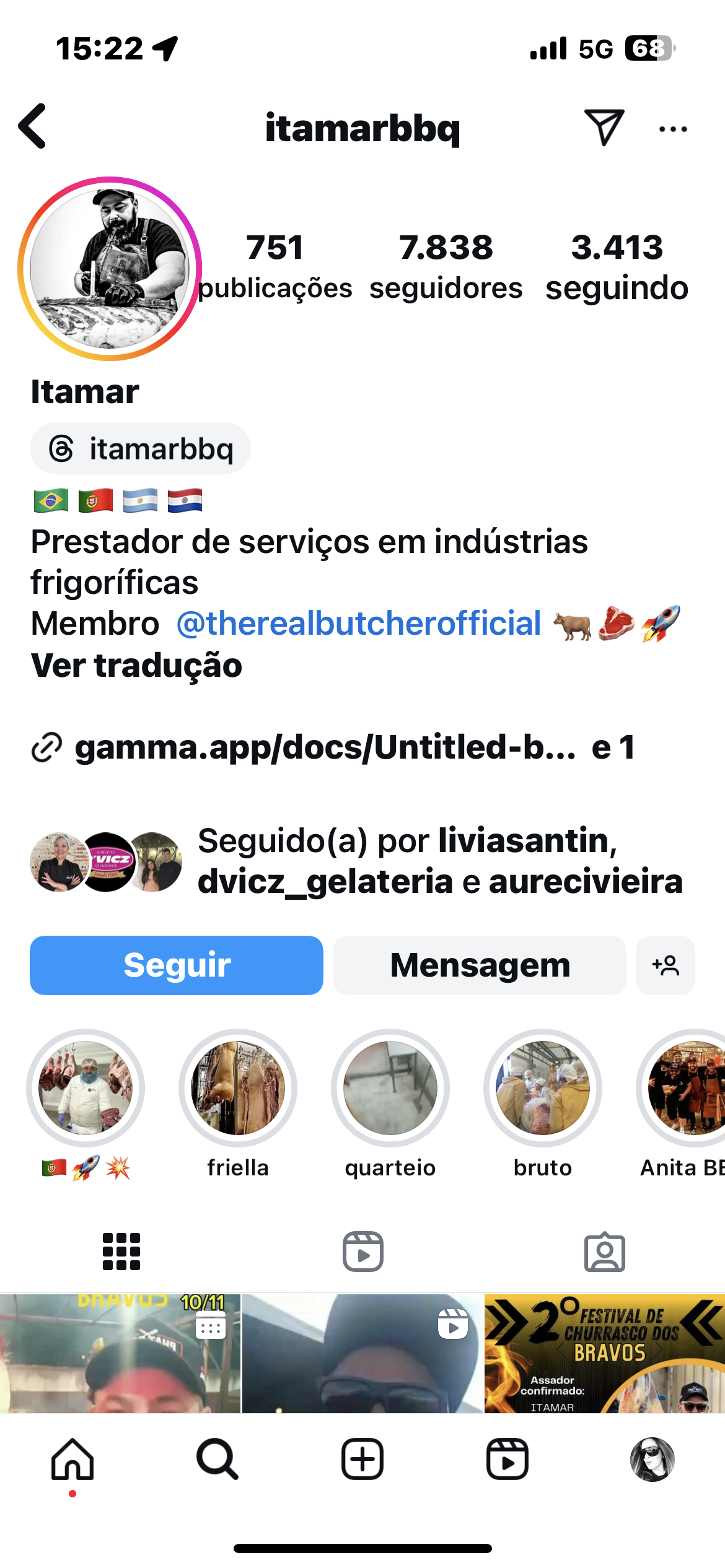Open the quarteio story highlight
Screen dimensions: 725x1568
point(390,1088)
